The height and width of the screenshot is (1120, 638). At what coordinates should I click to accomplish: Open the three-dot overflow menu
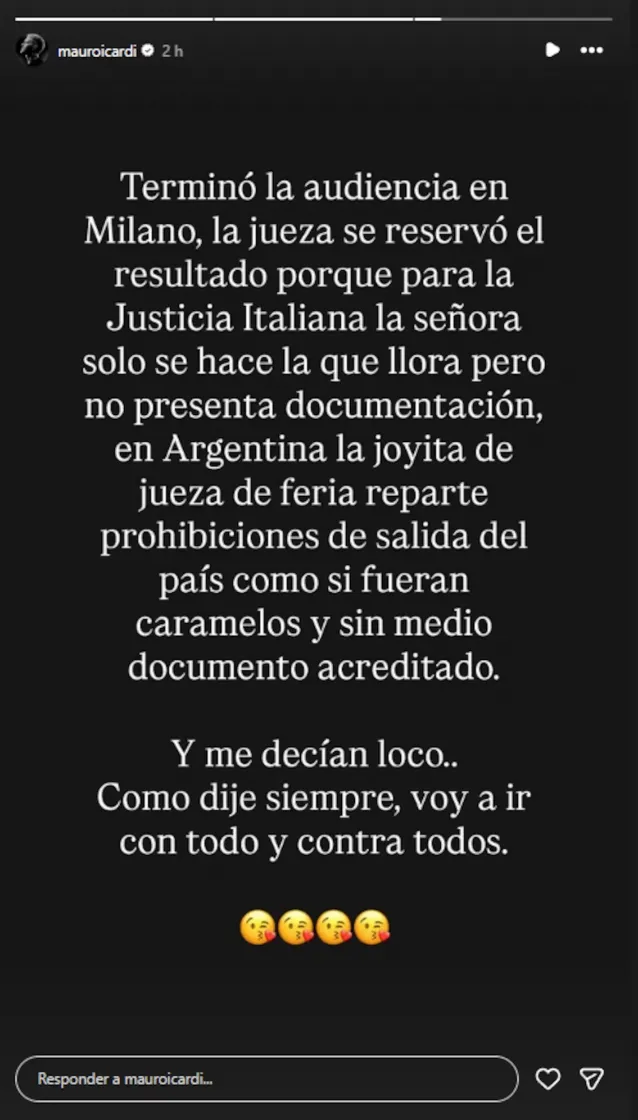(592, 50)
